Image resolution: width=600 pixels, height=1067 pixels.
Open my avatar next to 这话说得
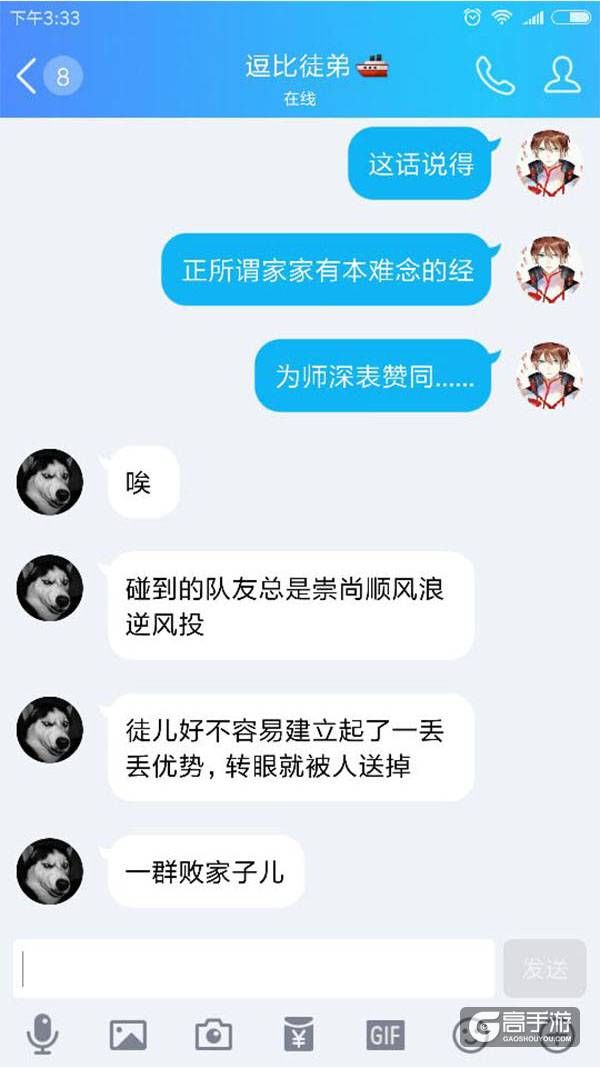[x=549, y=162]
